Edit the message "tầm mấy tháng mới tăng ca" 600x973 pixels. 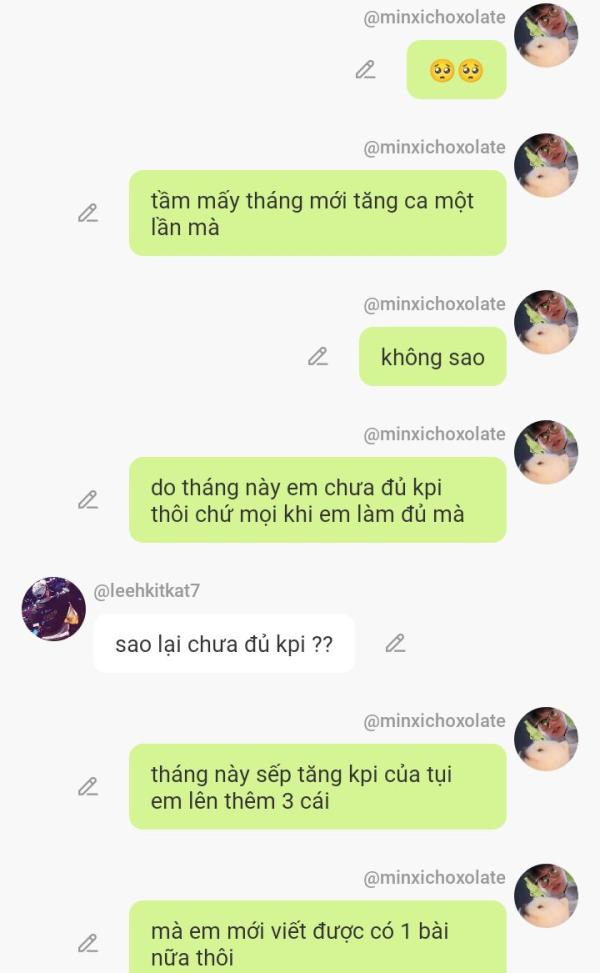click(x=88, y=213)
